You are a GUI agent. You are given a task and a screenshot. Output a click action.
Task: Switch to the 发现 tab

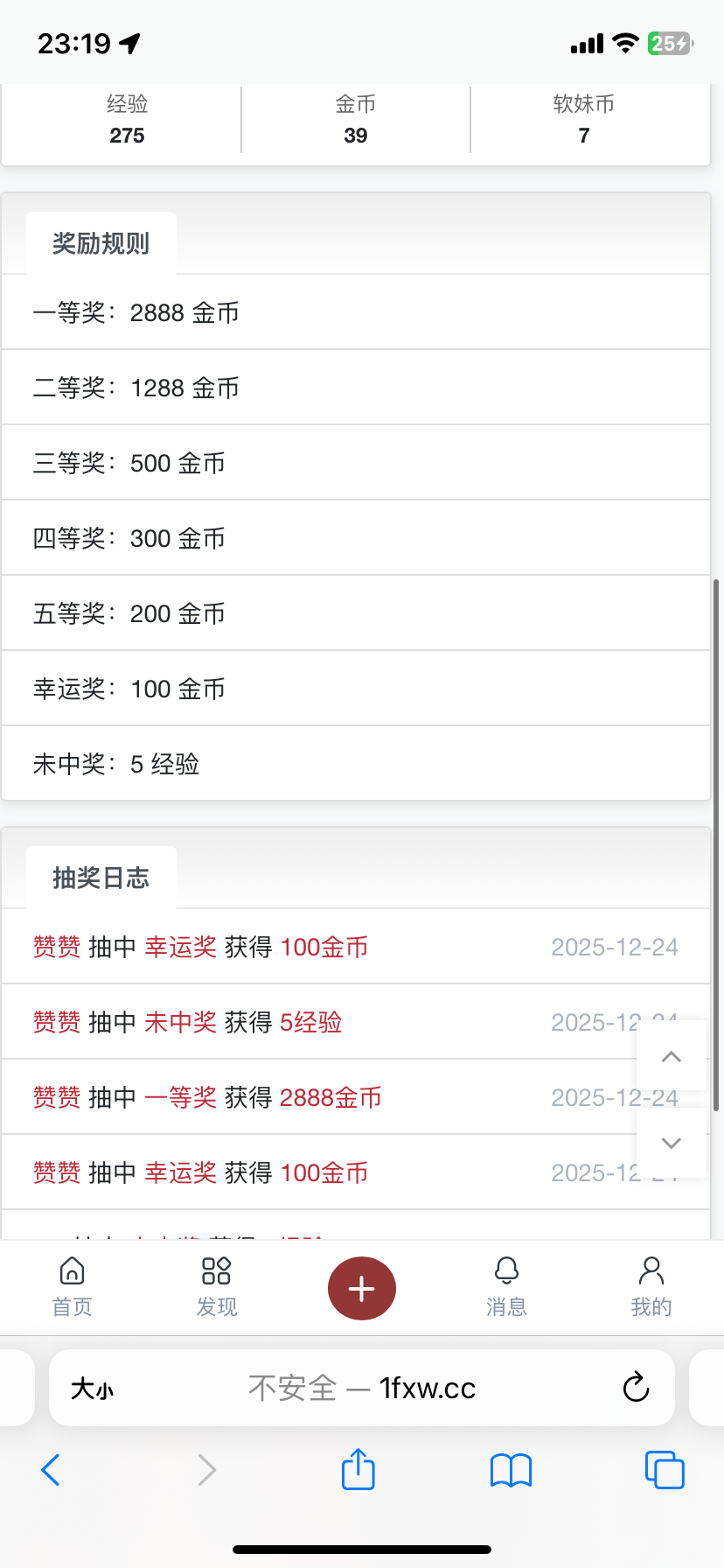click(216, 1286)
